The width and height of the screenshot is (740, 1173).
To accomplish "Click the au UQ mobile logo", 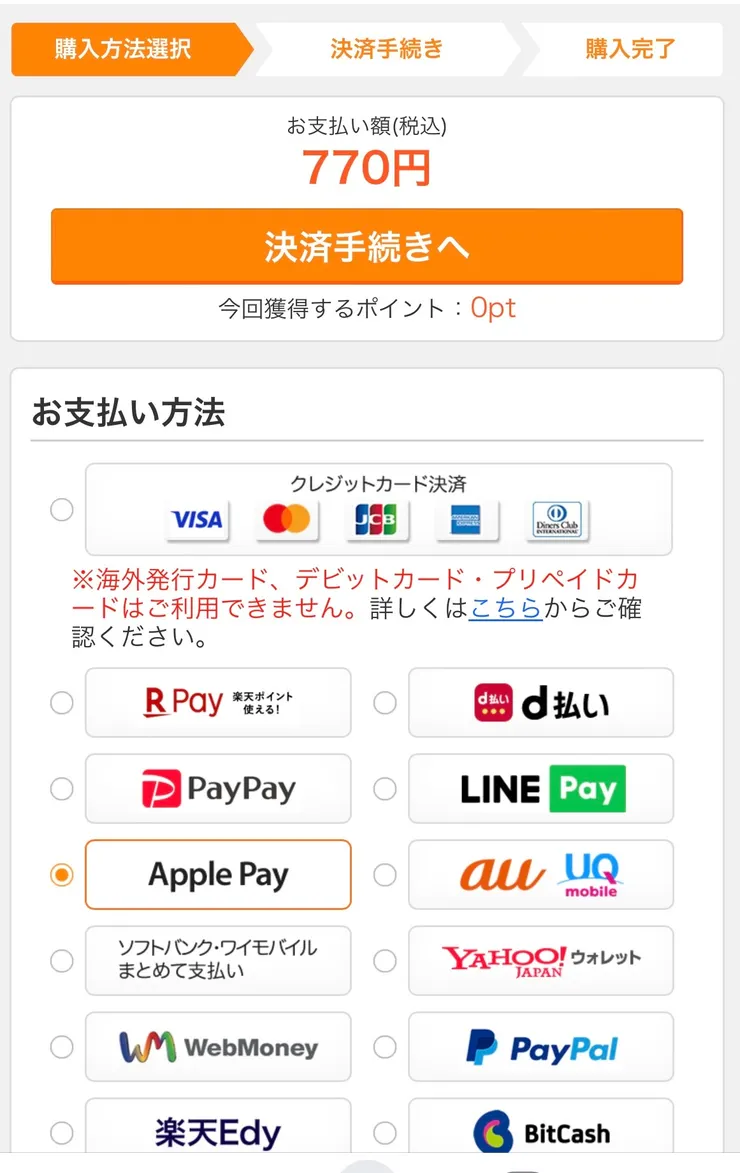I will (540, 875).
